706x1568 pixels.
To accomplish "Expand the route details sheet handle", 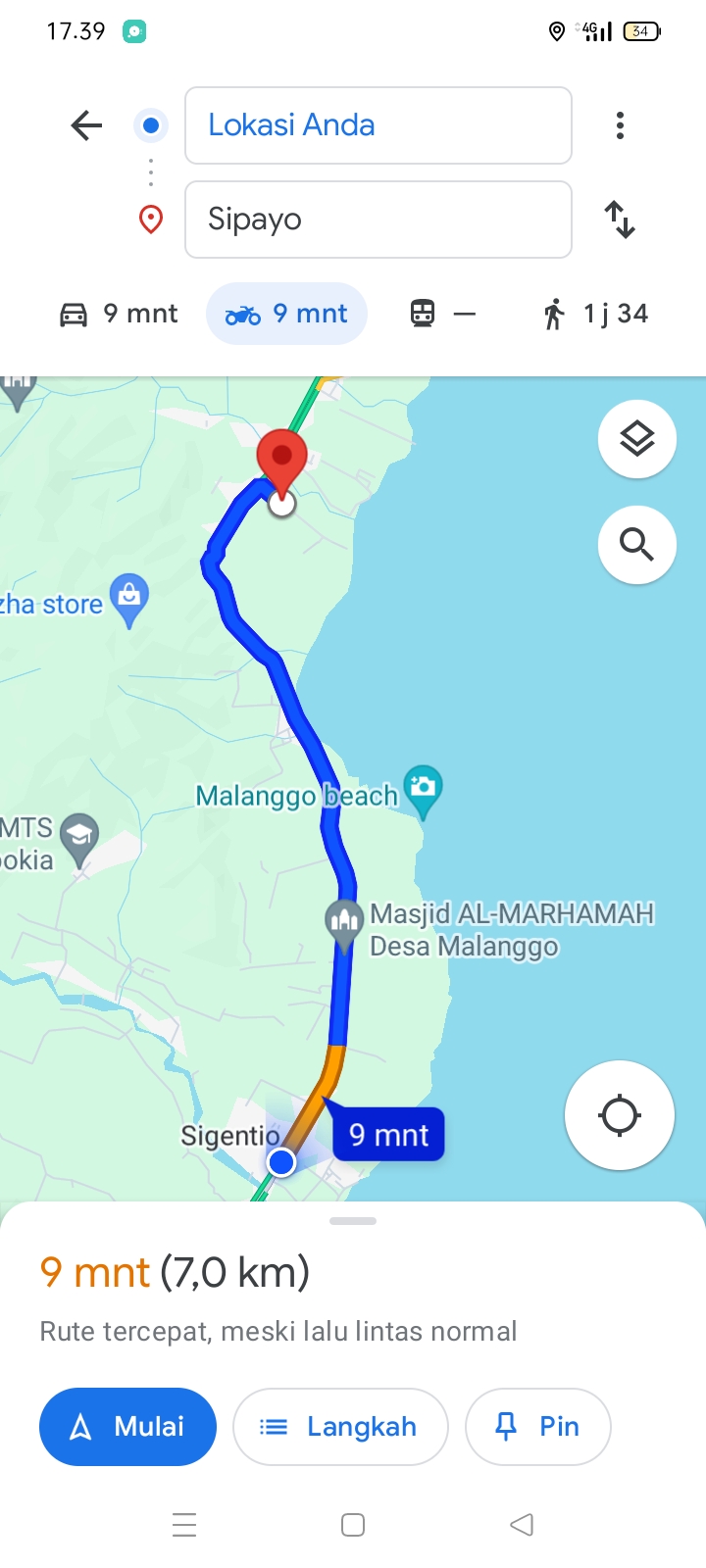I will pos(353,1221).
